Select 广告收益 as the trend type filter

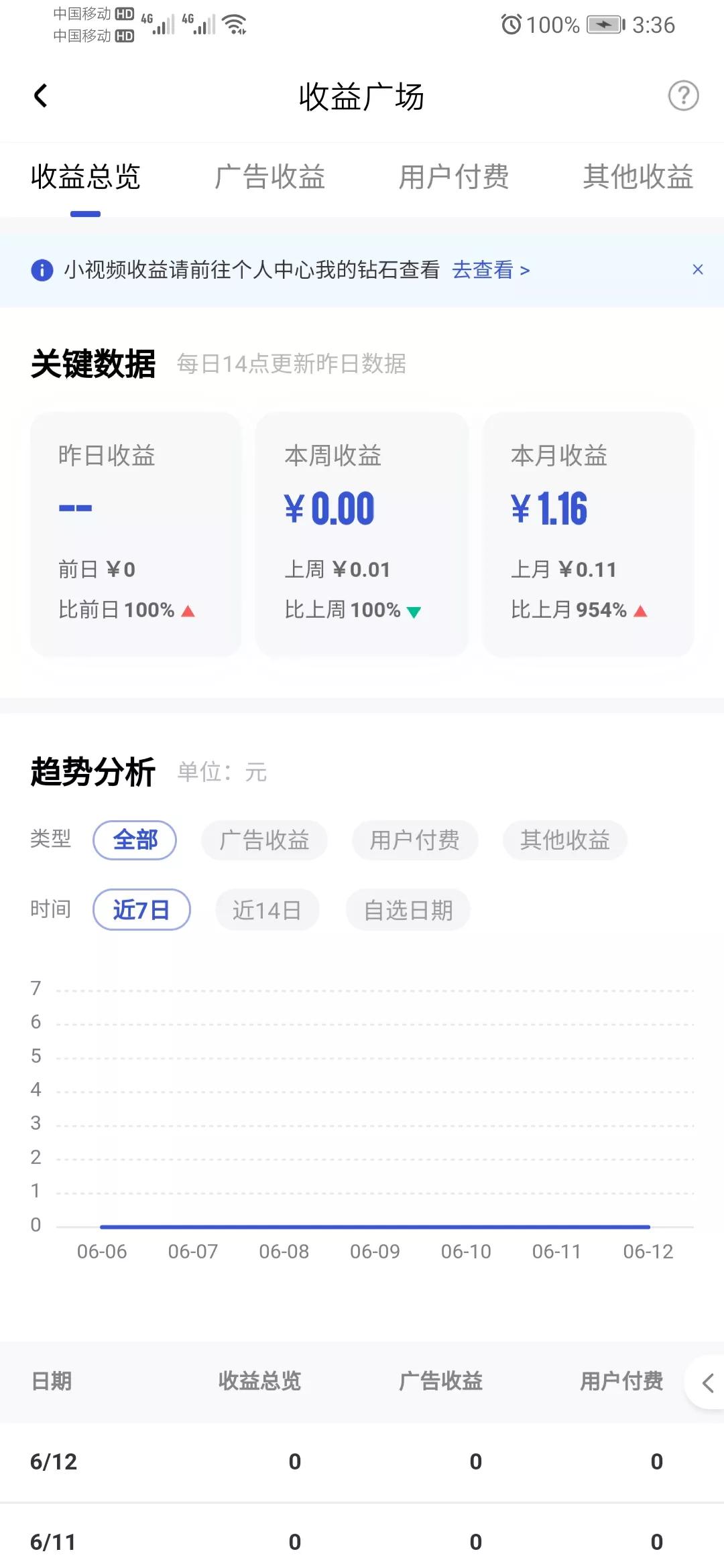tap(264, 840)
